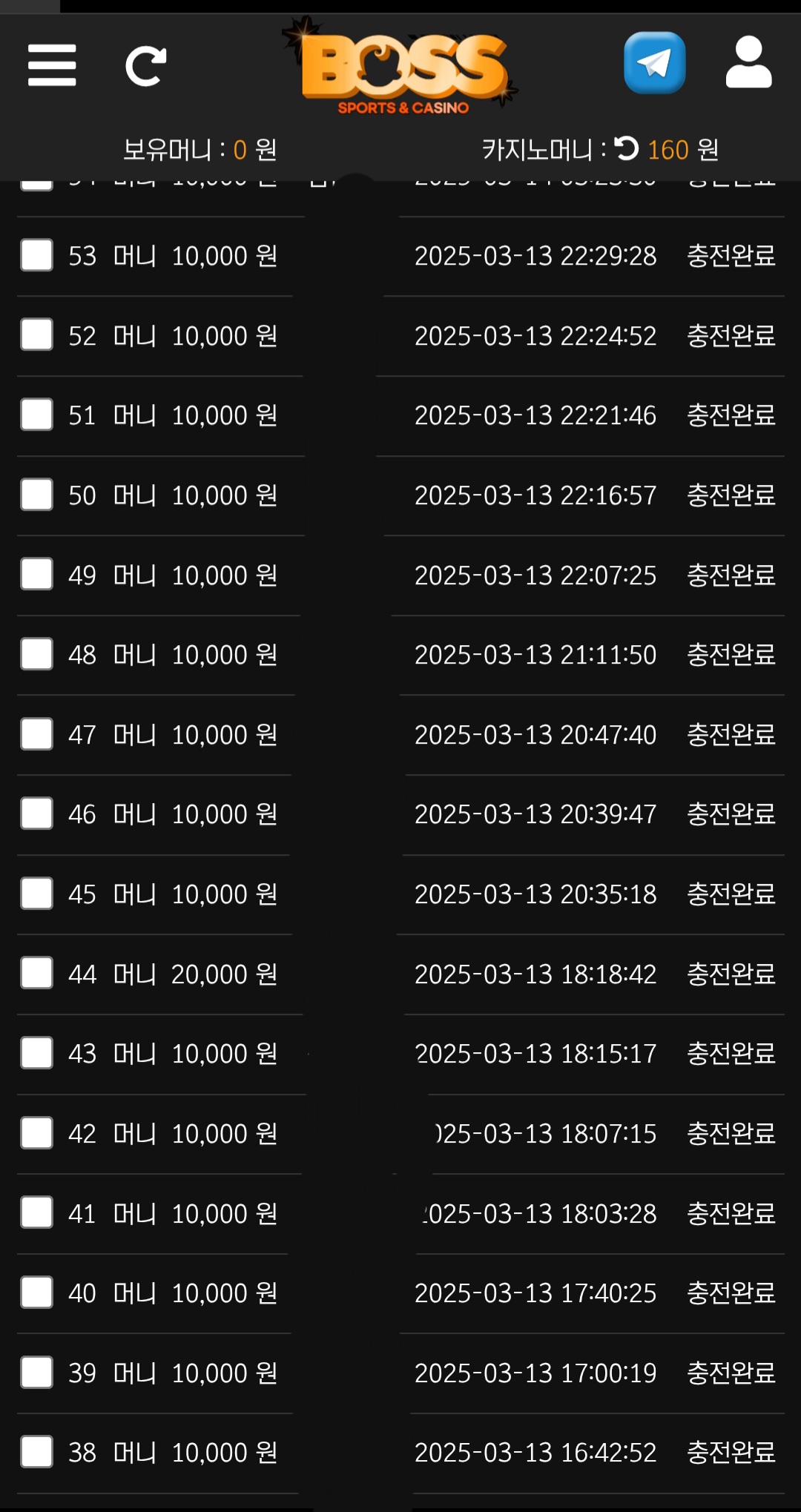Select the checkbox for entry 45
This screenshot has width=801, height=1512.
click(36, 894)
